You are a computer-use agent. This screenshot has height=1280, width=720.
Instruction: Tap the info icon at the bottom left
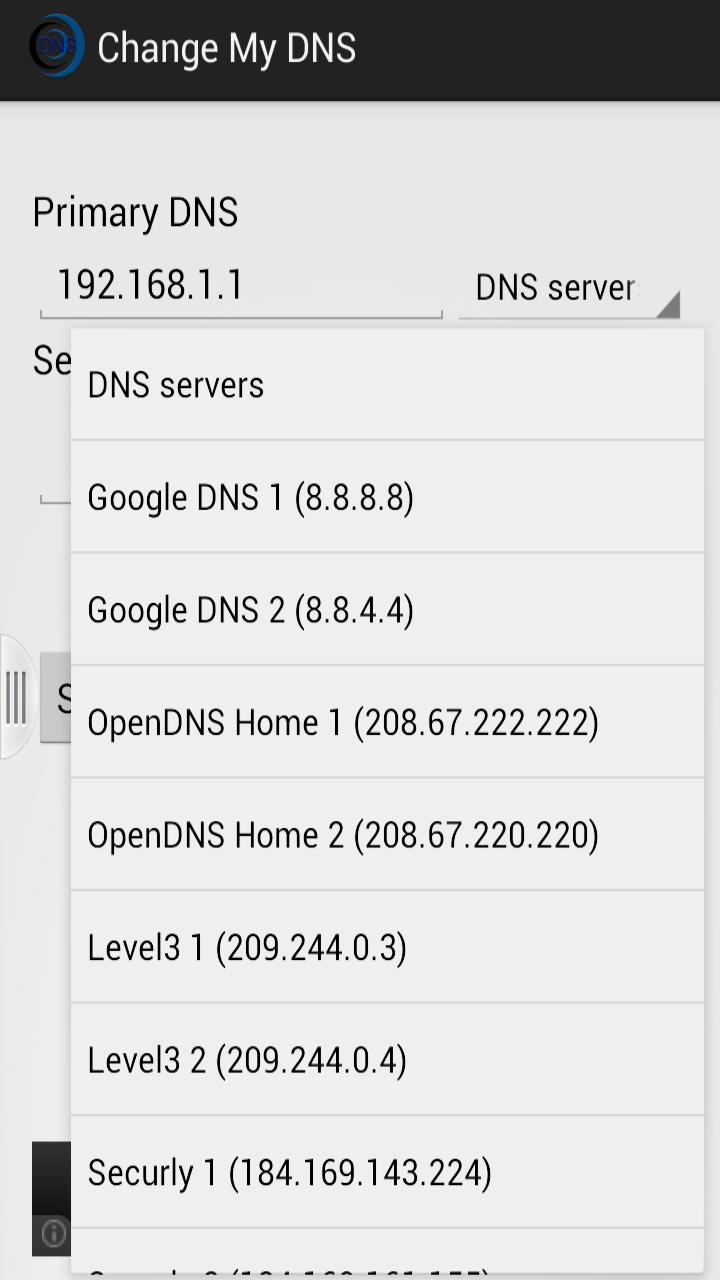(53, 1234)
